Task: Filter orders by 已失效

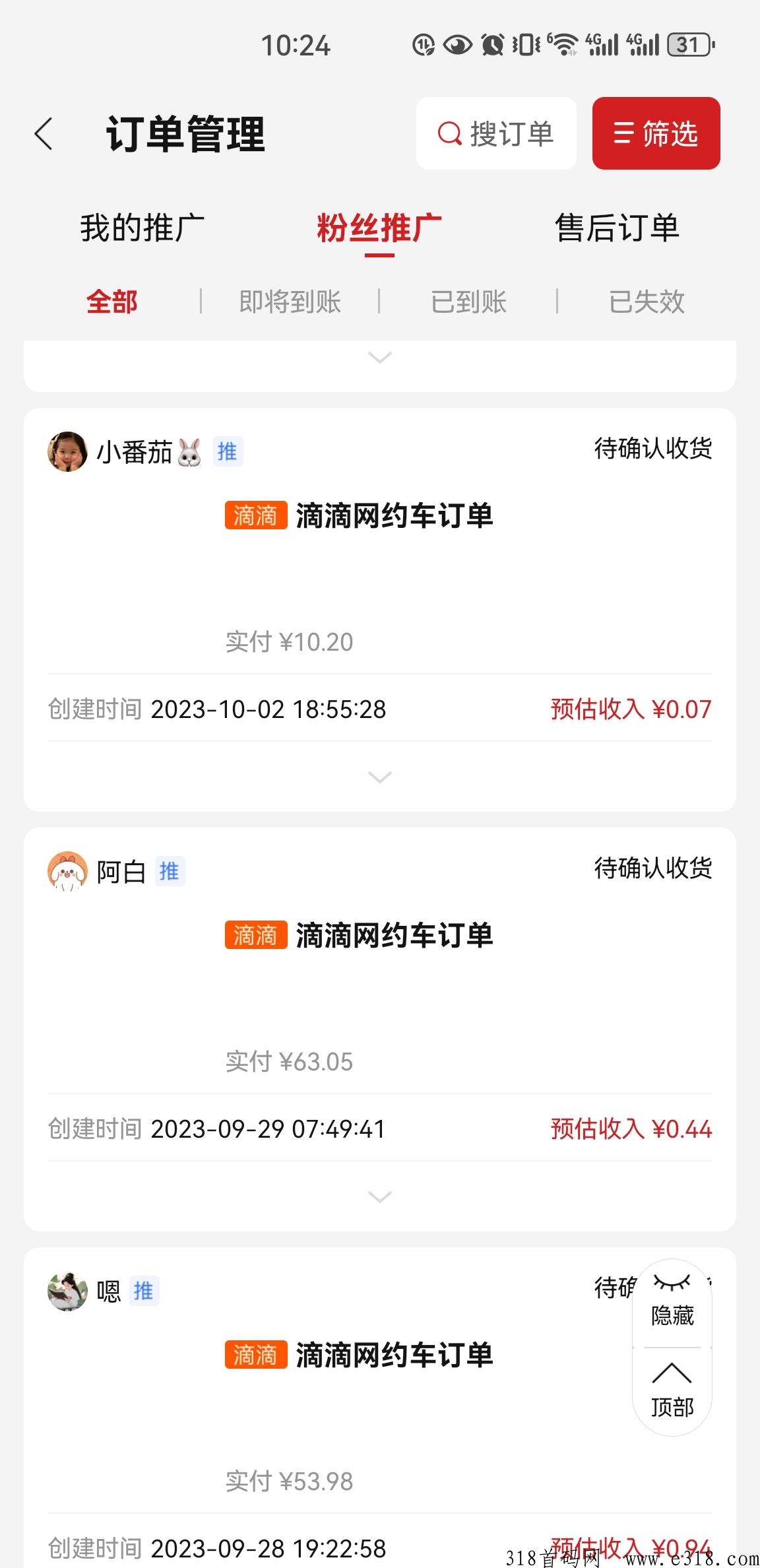Action: coord(647,302)
